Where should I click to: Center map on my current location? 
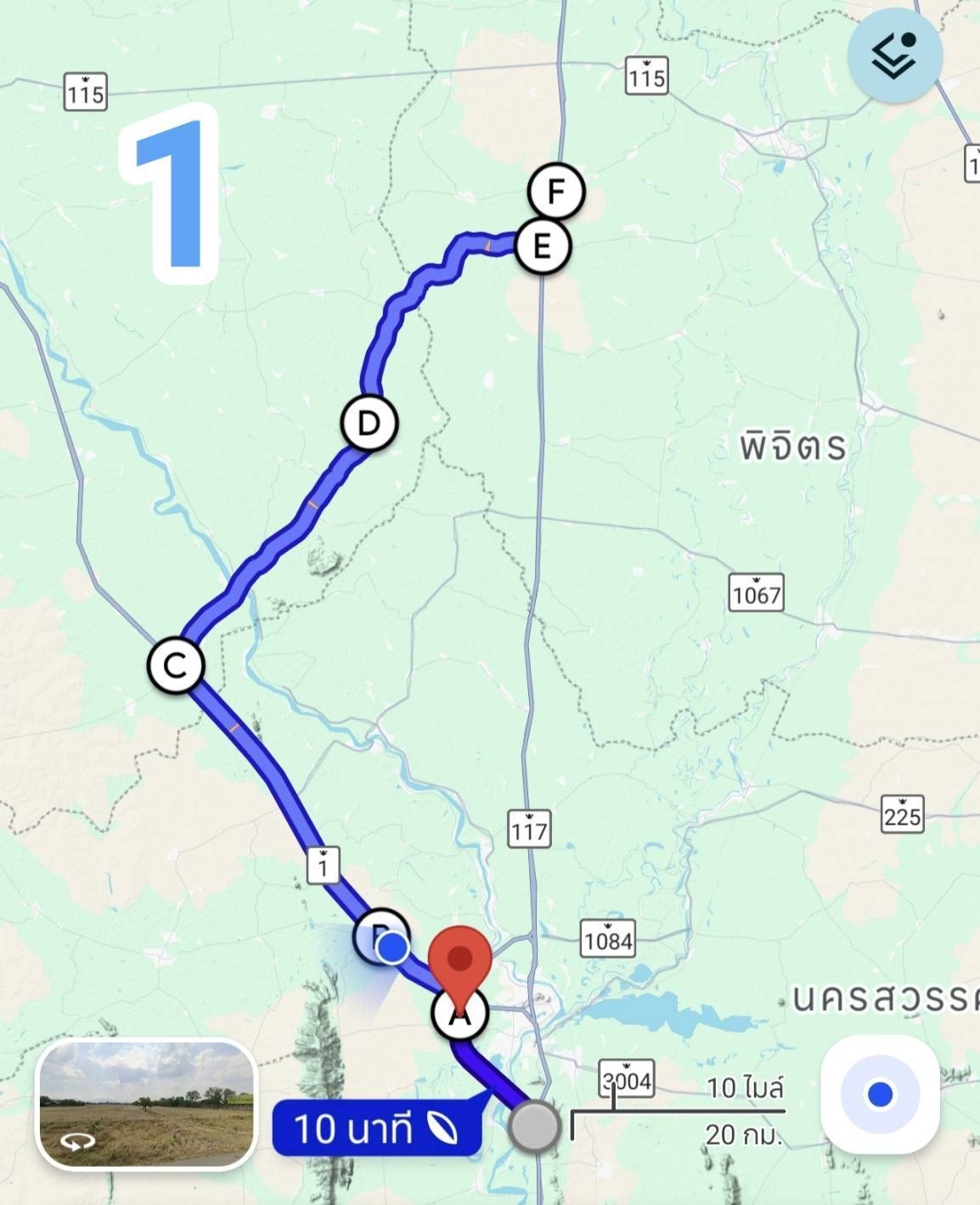point(880,1094)
